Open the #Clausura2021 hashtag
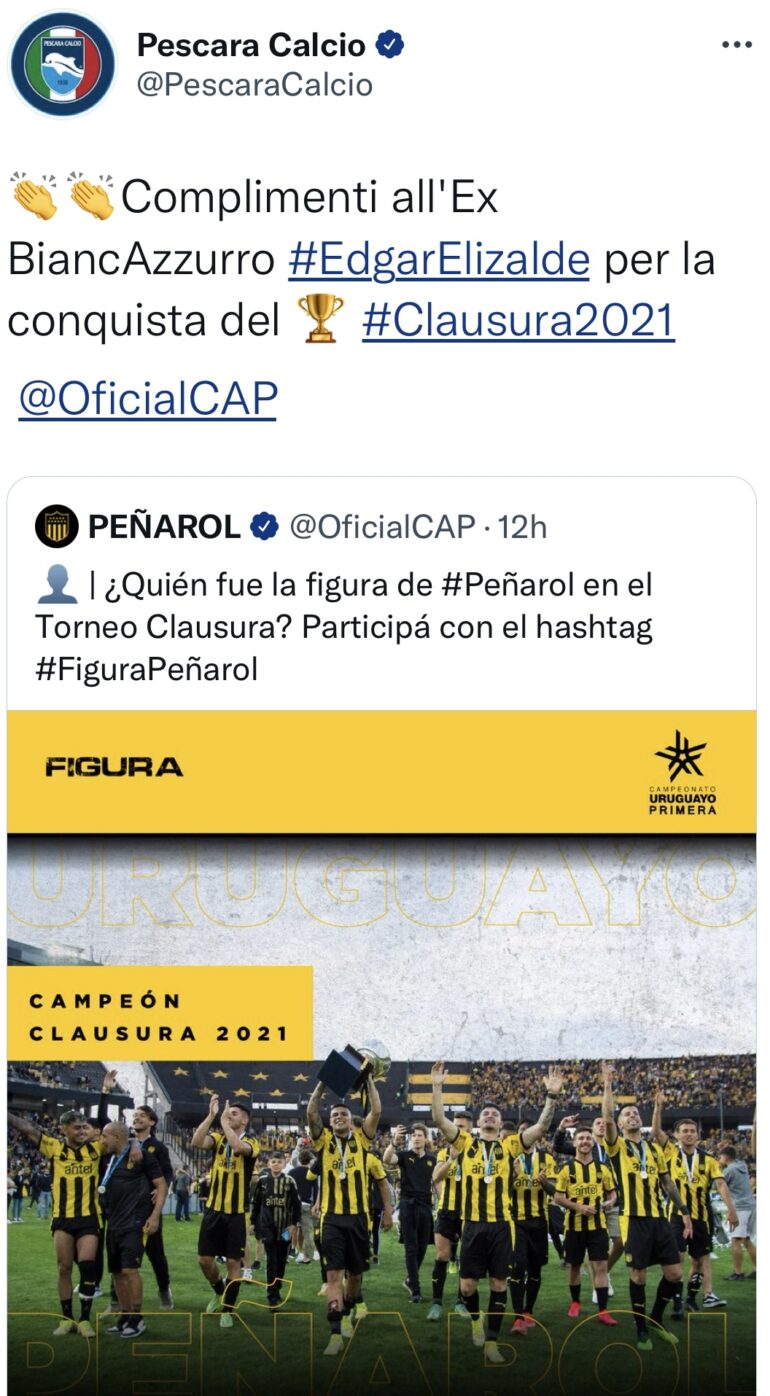 coord(518,322)
